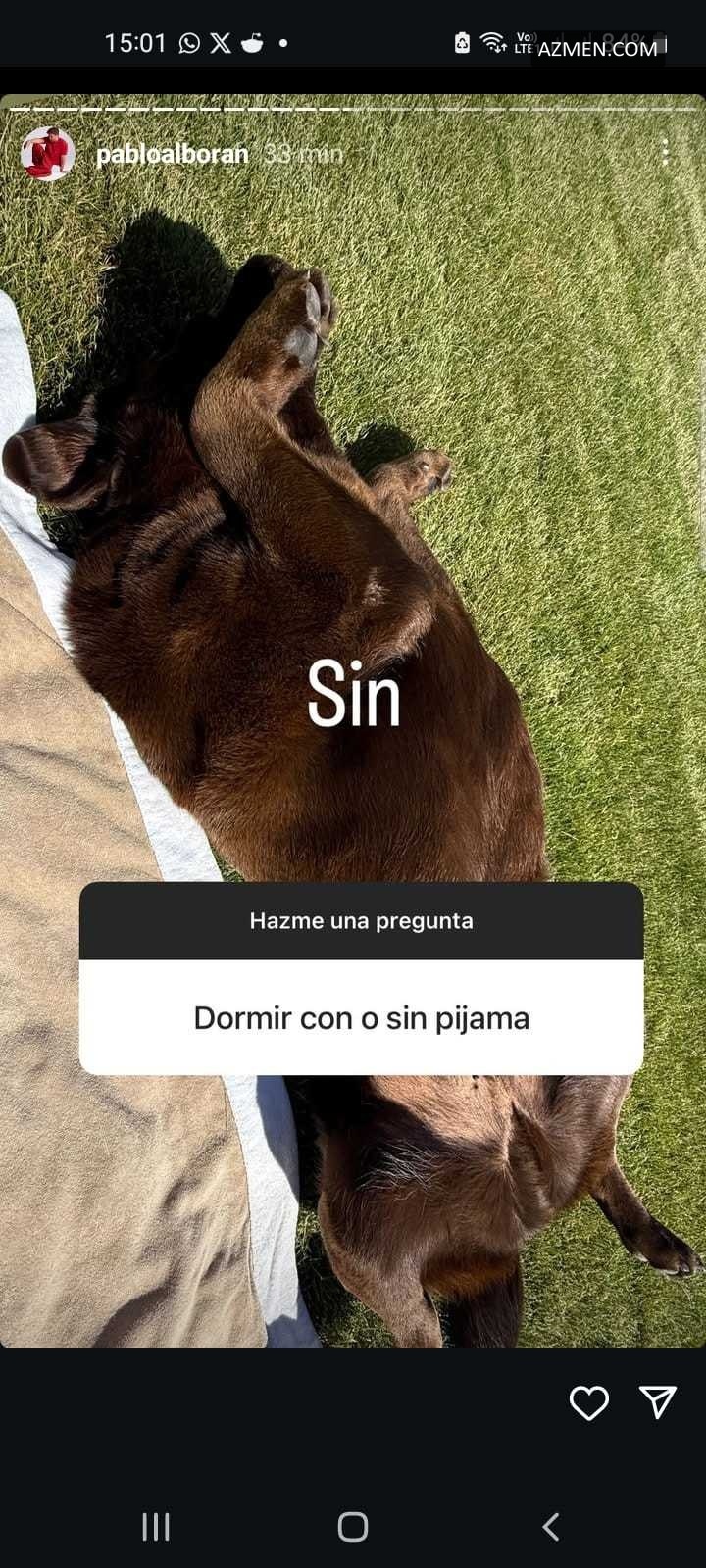Like this story with the heart
Image resolution: width=706 pixels, height=1568 pixels.
(588, 1402)
